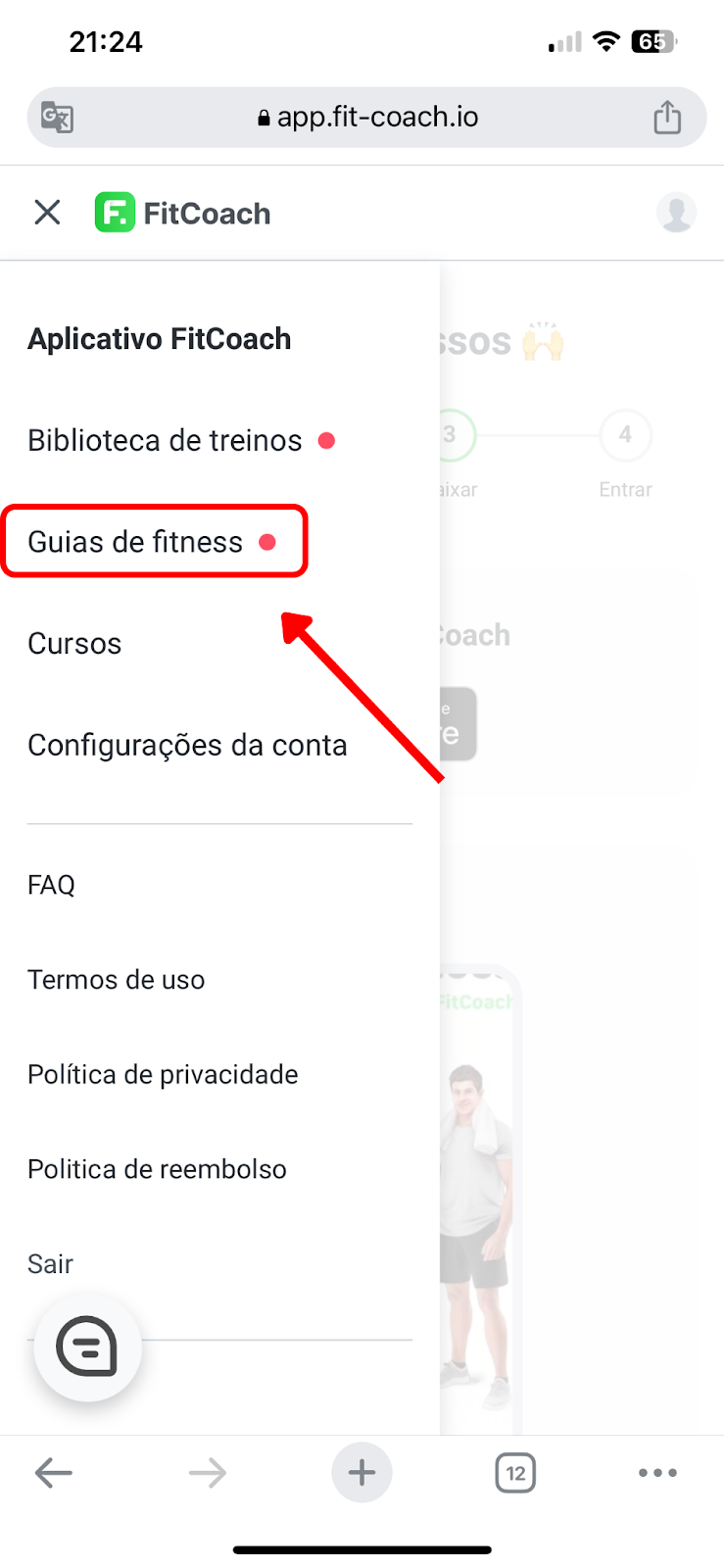Open Politica de reembolso
The height and width of the screenshot is (1568, 724).
(157, 1169)
